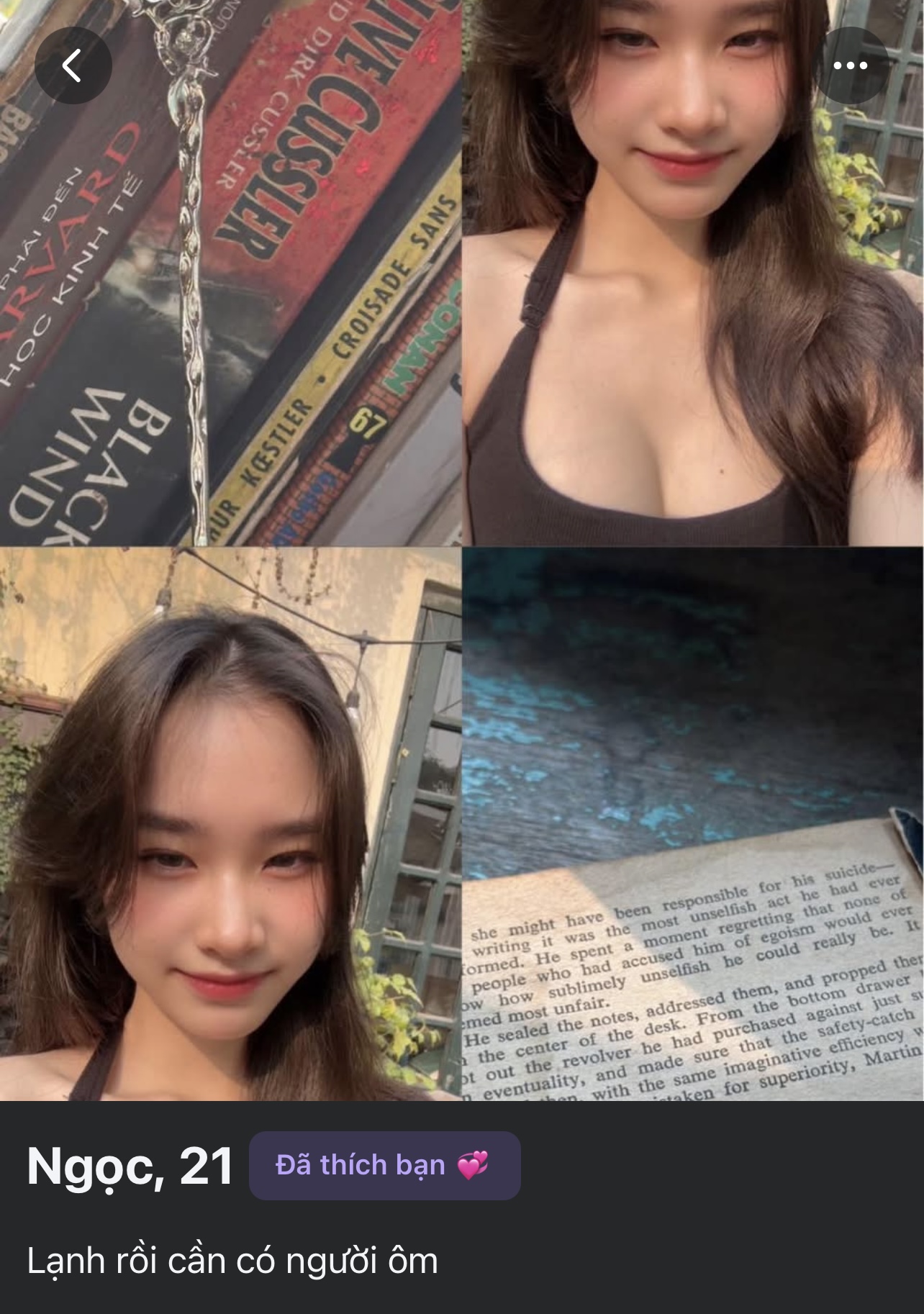This screenshot has width=924, height=1314.
Task: Open the three-dot overflow menu
Action: tap(850, 65)
